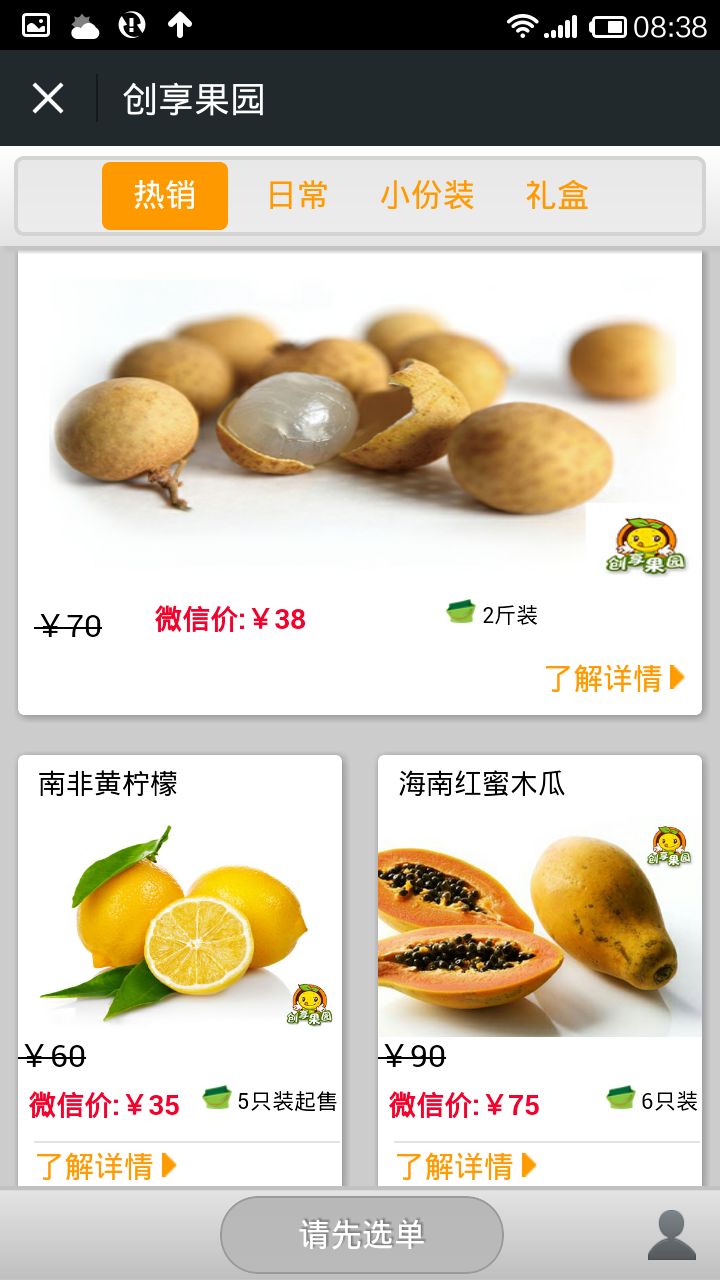View 了解详情 for 南非黄柠檬
Screen dimensions: 720x1280
106,1166
